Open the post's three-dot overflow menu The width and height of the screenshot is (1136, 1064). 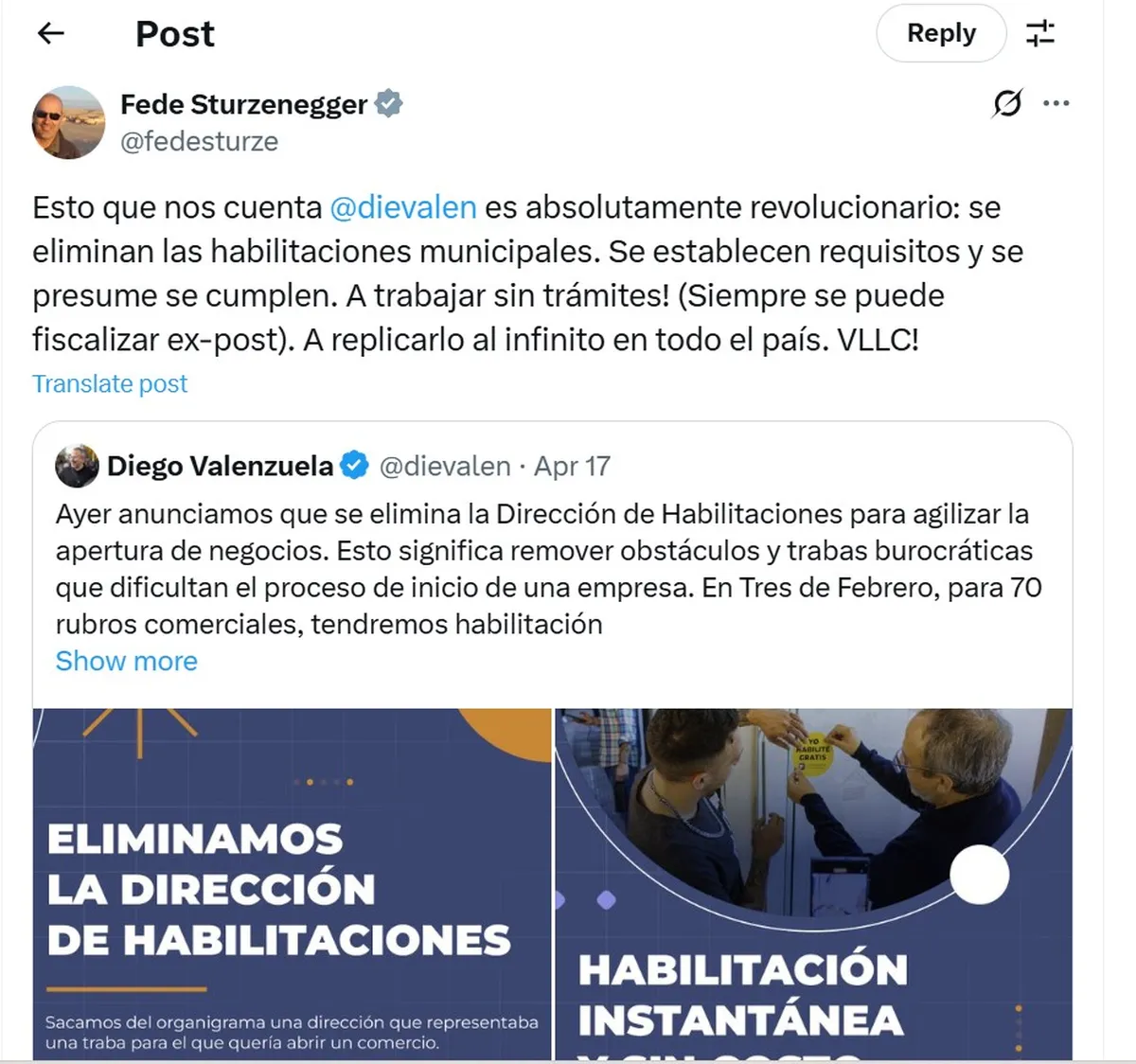coord(1056,103)
